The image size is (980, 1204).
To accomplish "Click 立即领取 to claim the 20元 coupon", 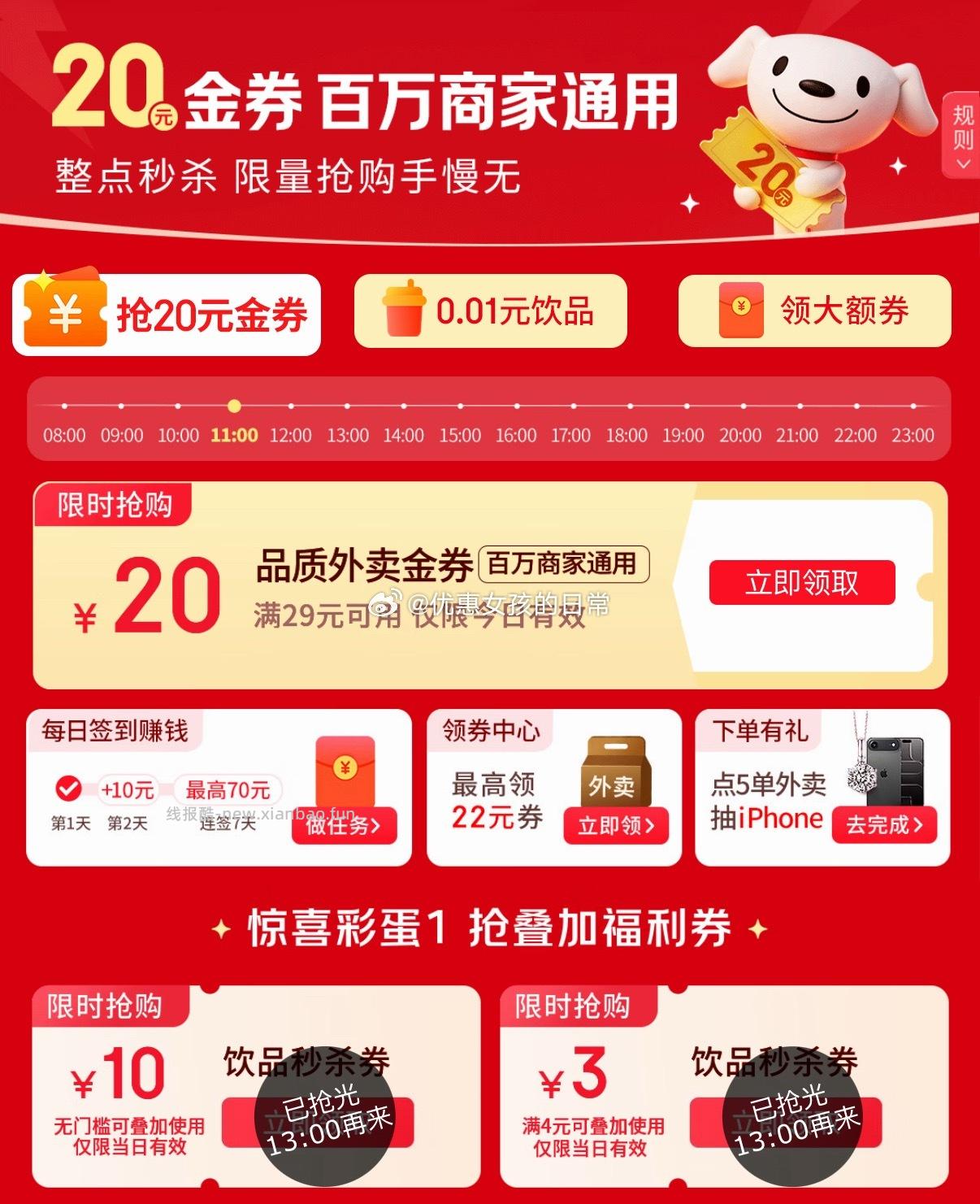I will pos(801,582).
